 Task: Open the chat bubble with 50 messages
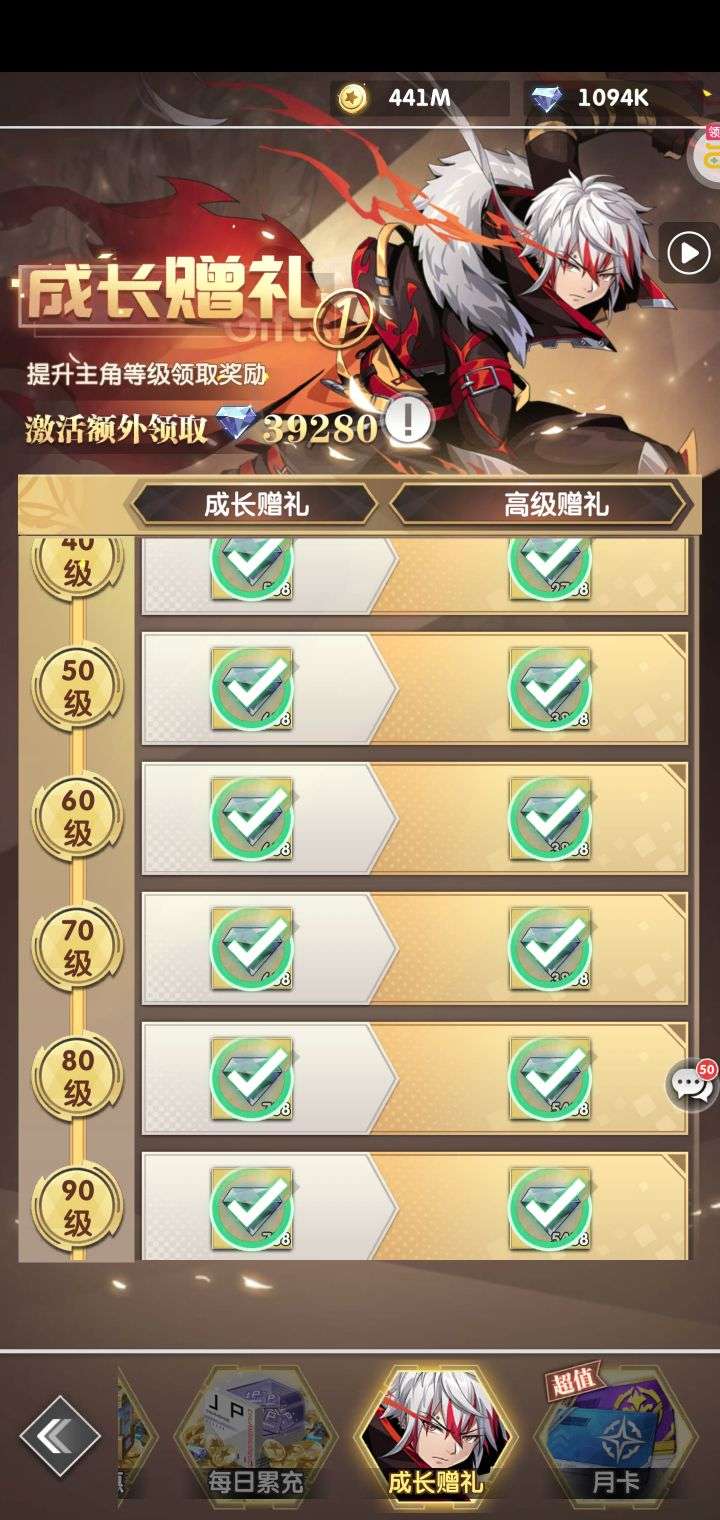tap(692, 1083)
